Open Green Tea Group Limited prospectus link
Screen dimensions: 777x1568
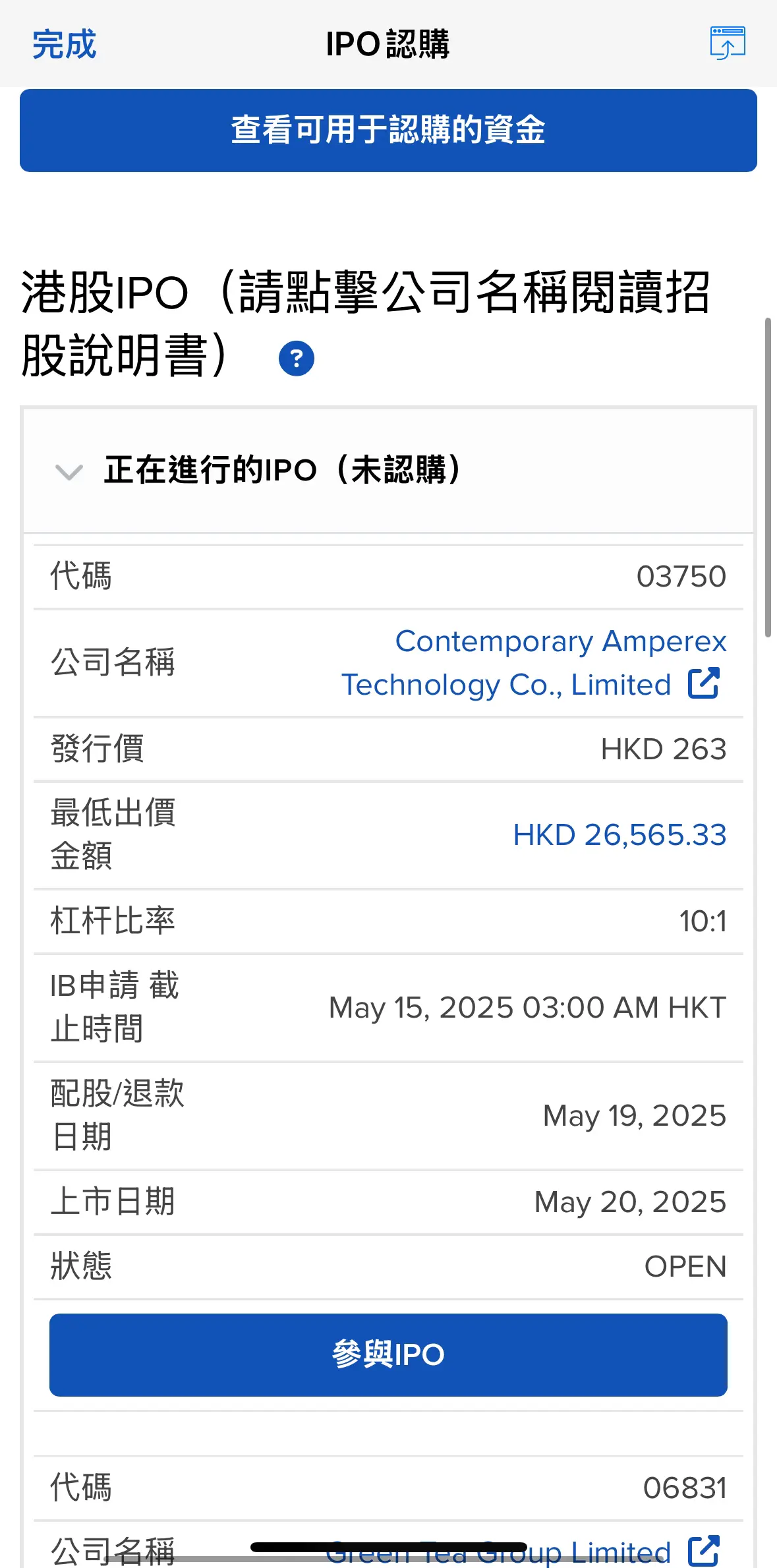click(x=522, y=1552)
